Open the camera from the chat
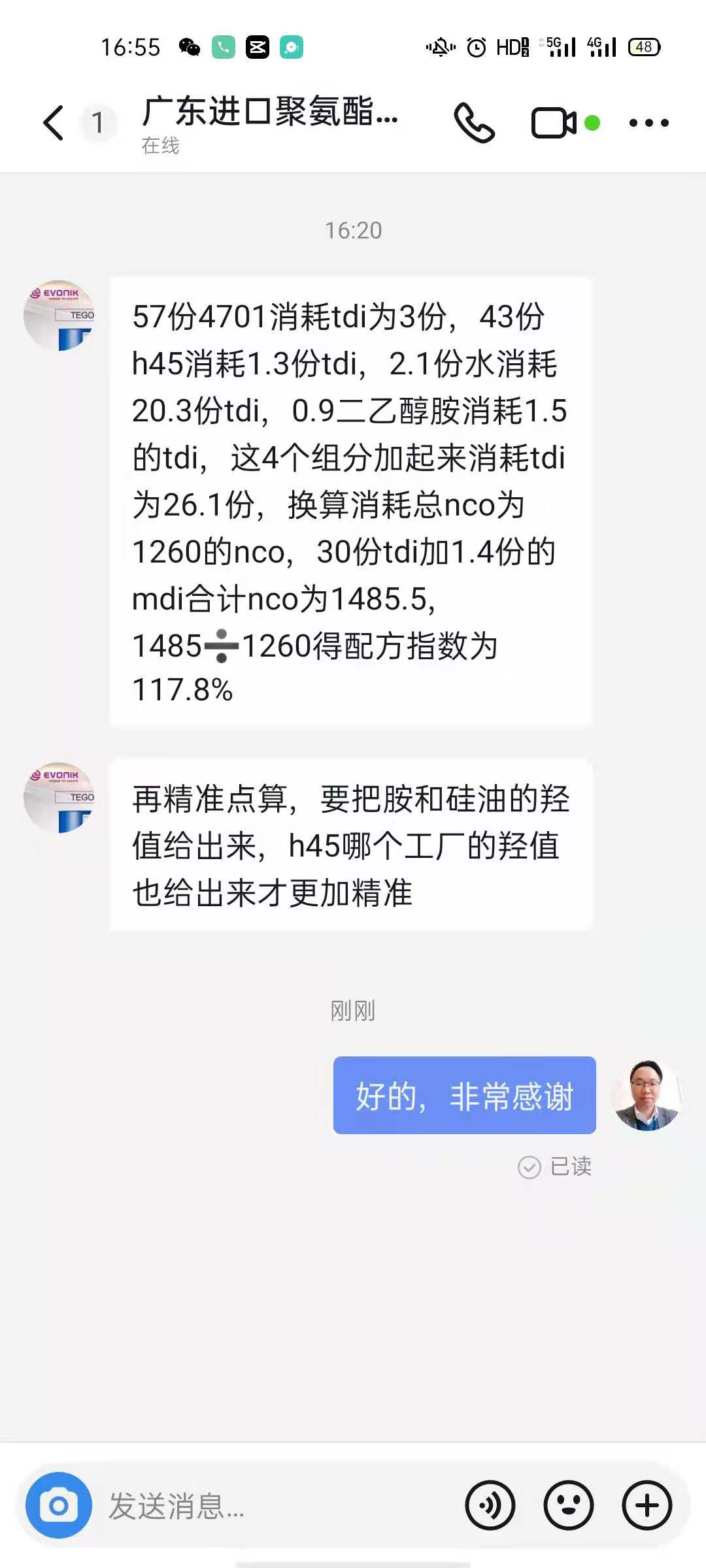Image resolution: width=706 pixels, height=1568 pixels. [58, 1506]
